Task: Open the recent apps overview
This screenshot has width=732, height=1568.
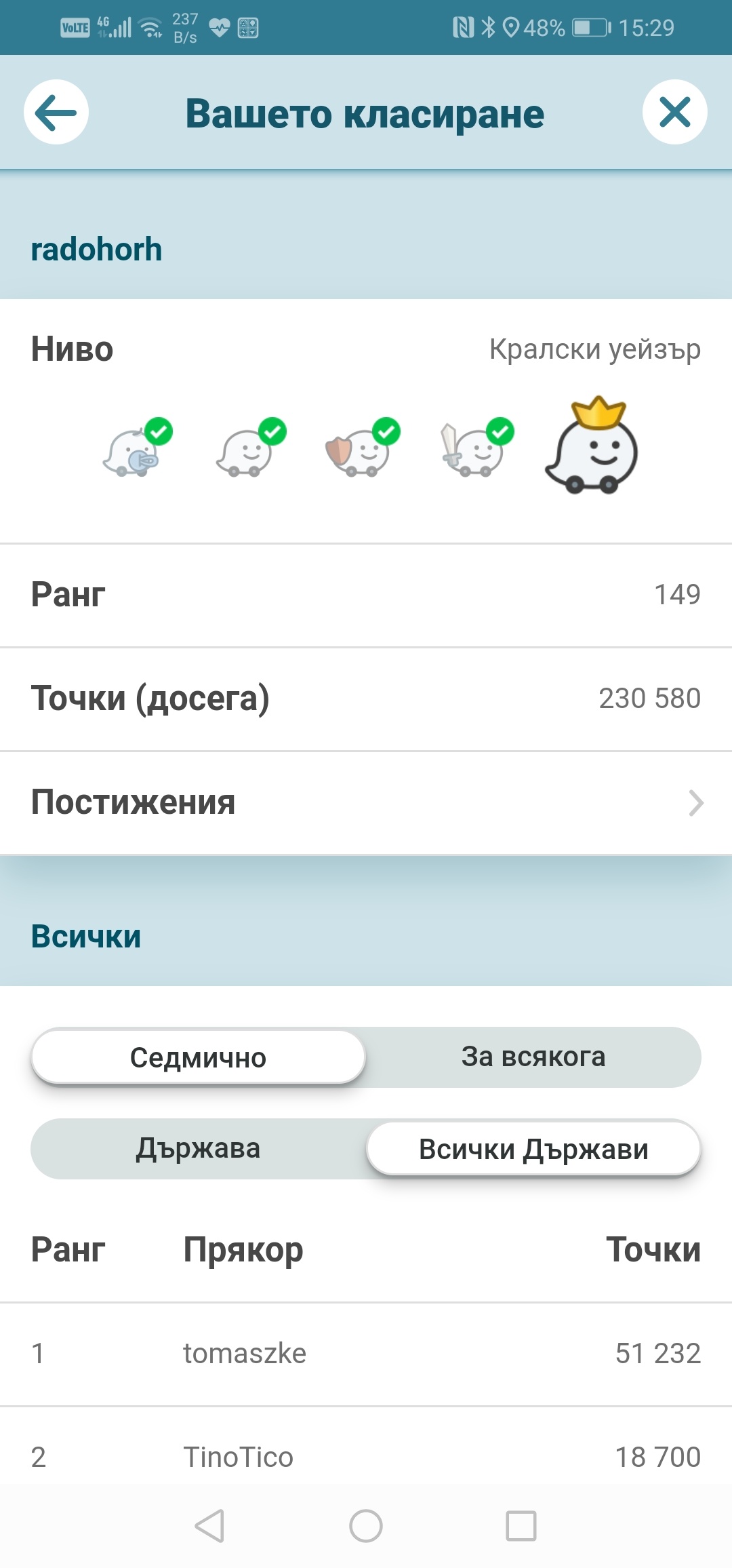Action: (521, 1526)
